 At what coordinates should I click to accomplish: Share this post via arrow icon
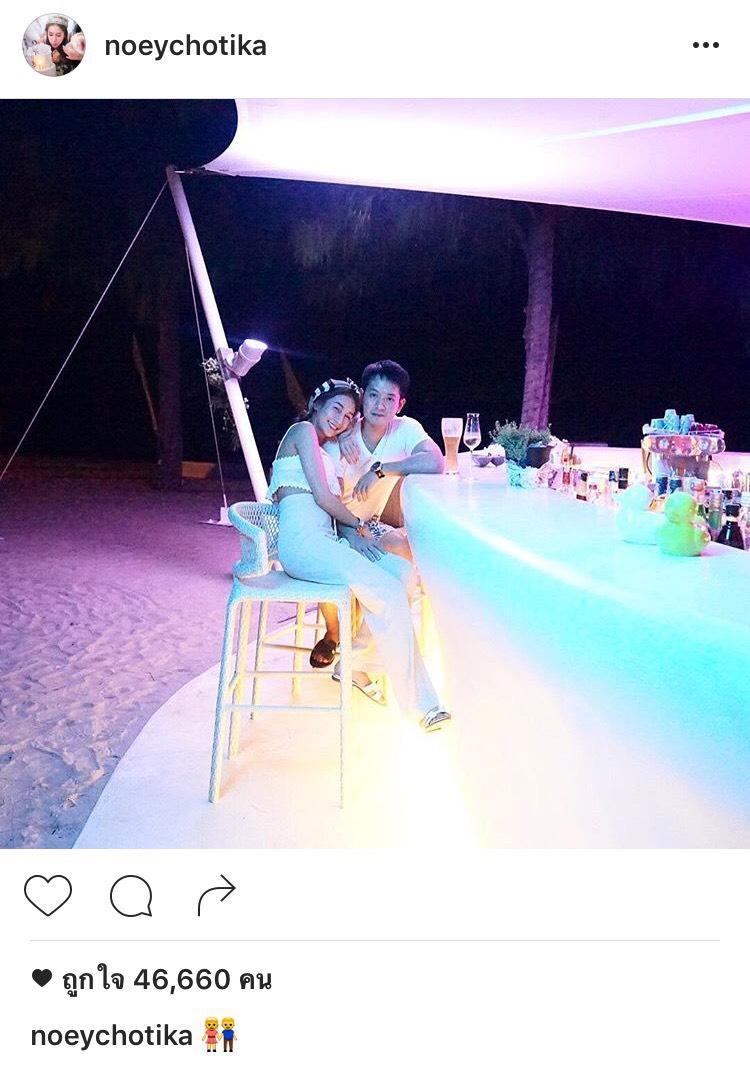(x=215, y=895)
